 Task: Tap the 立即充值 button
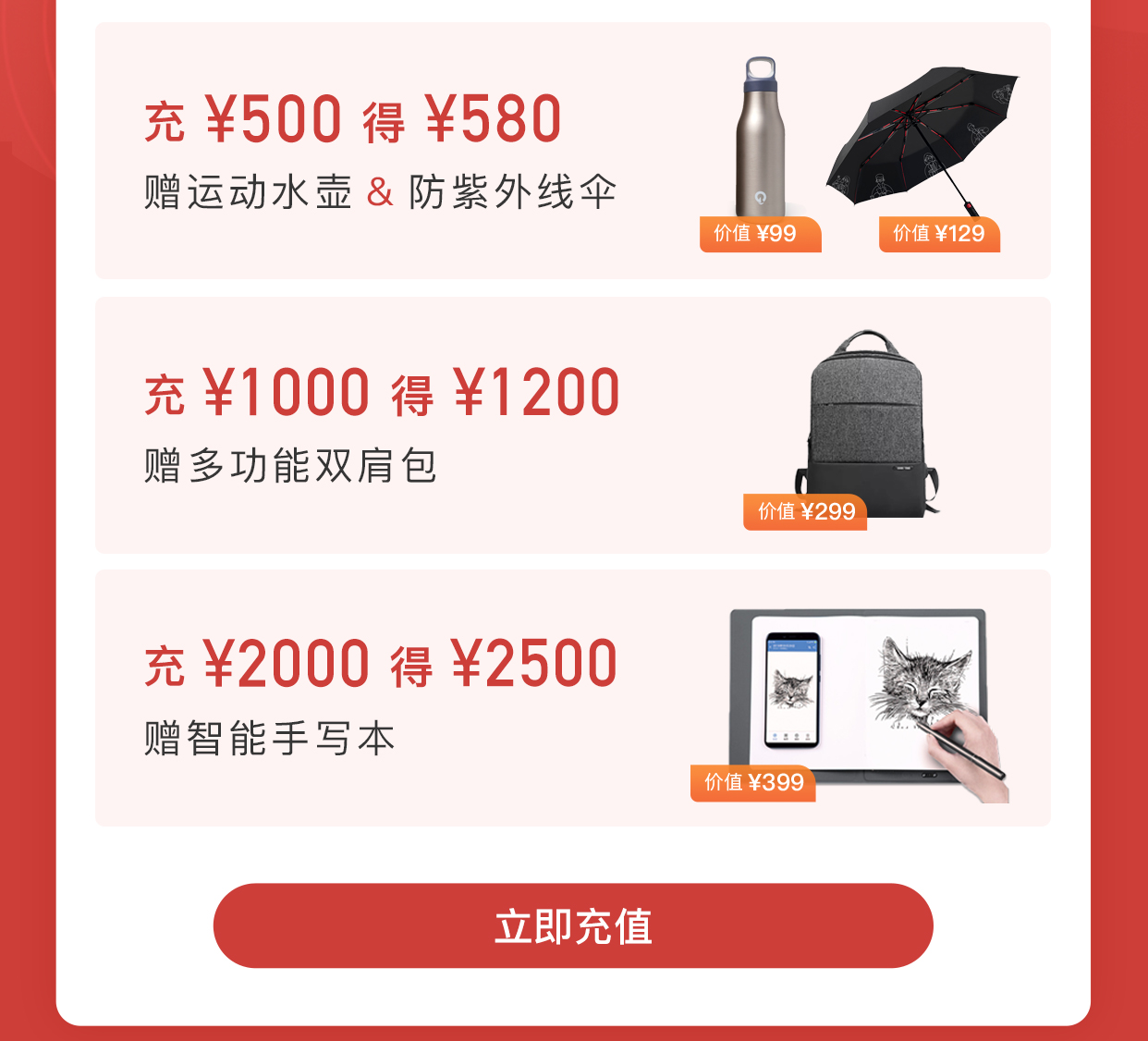point(573,925)
